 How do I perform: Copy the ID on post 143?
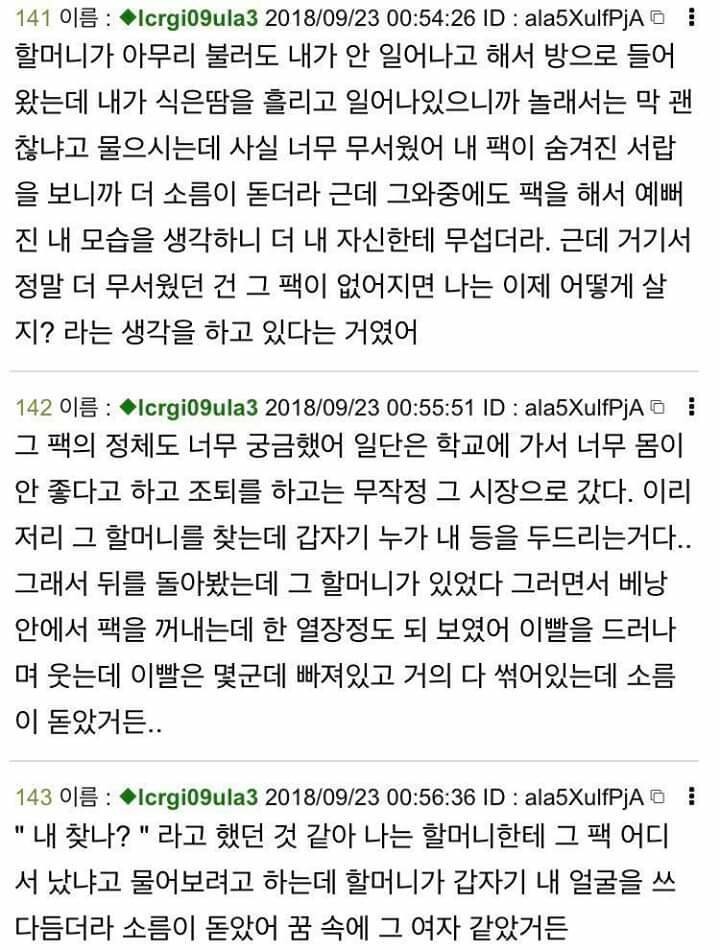[x=657, y=795]
